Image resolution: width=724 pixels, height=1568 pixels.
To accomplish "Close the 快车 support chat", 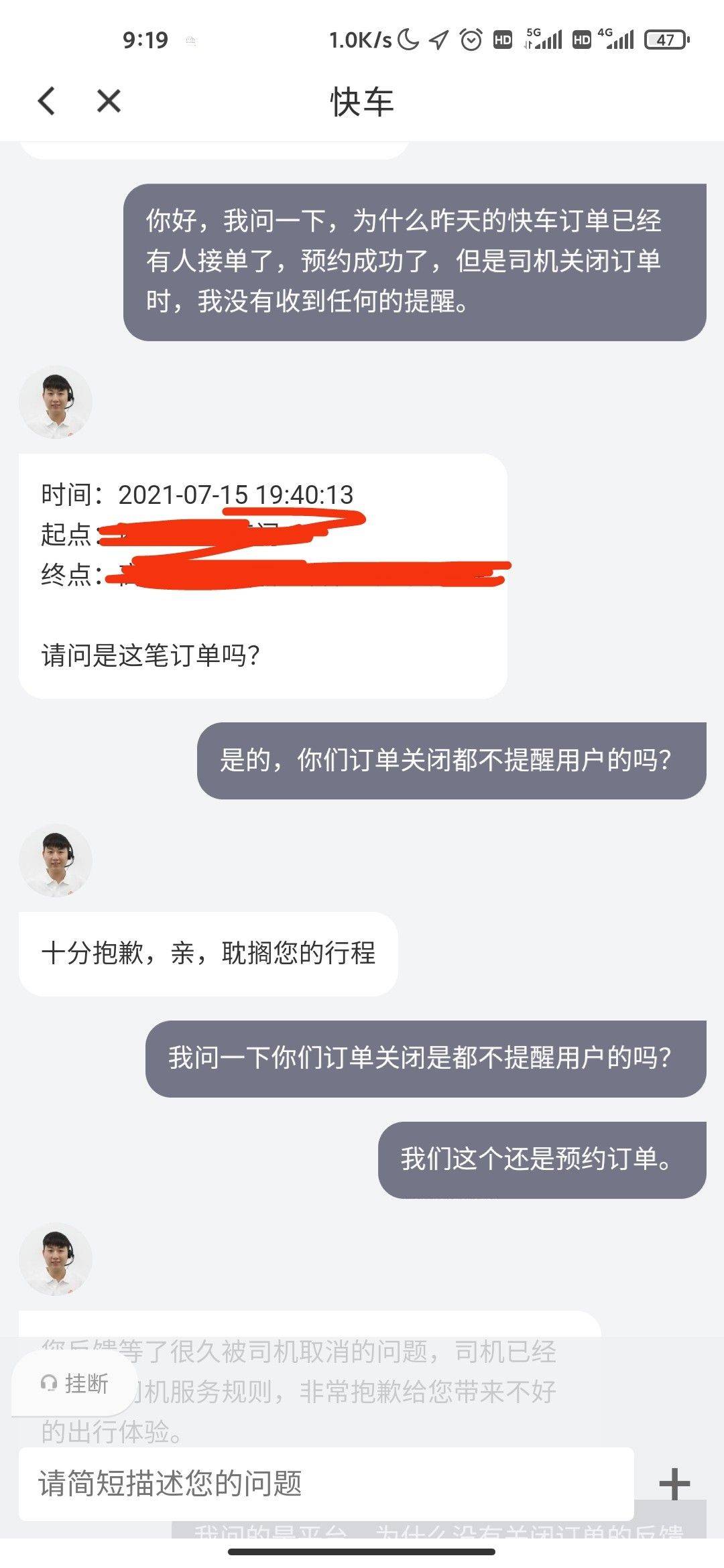I will click(109, 101).
